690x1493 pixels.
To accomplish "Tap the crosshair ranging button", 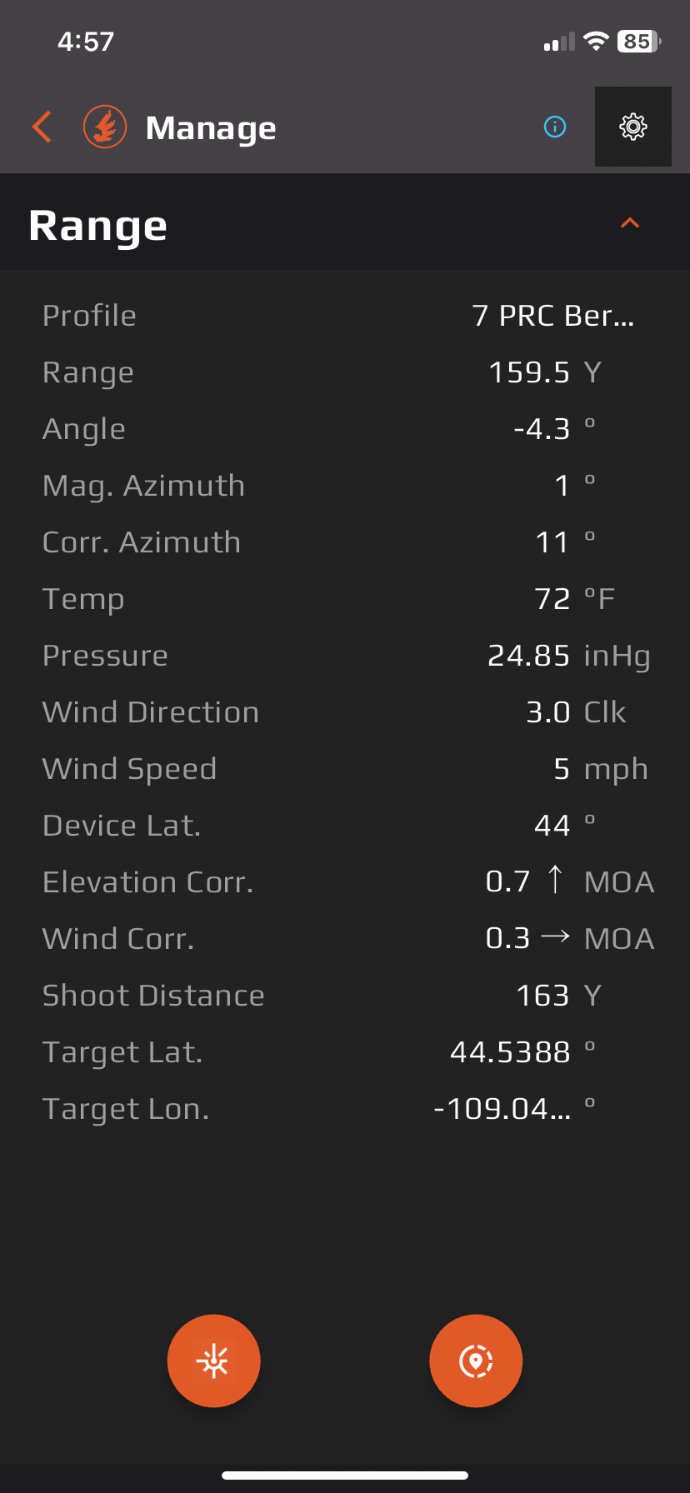I will point(214,1361).
